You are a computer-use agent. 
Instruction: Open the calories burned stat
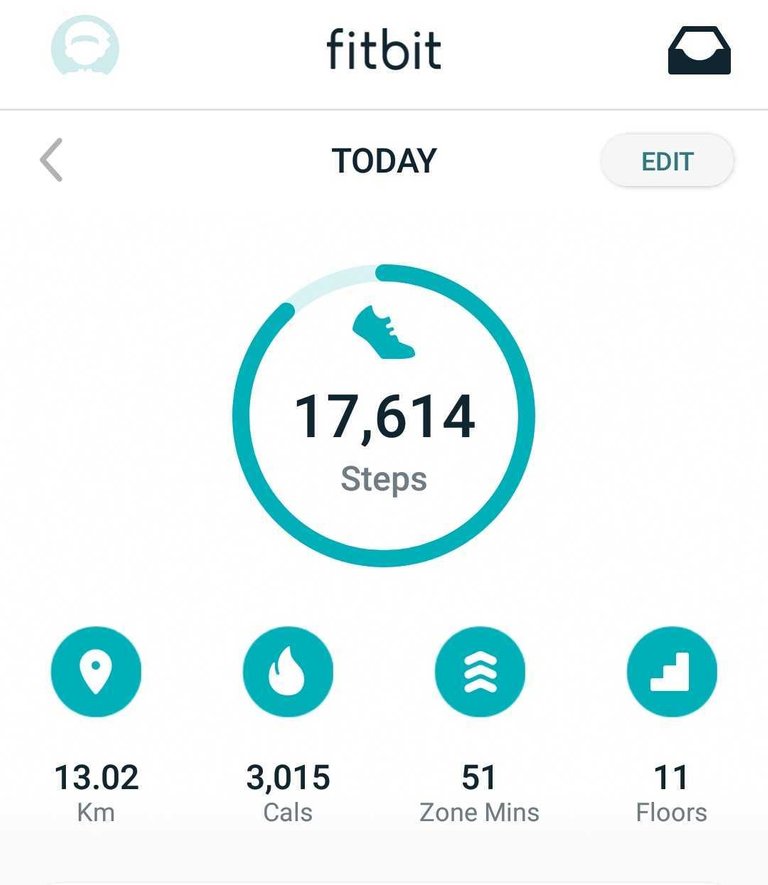[288, 672]
